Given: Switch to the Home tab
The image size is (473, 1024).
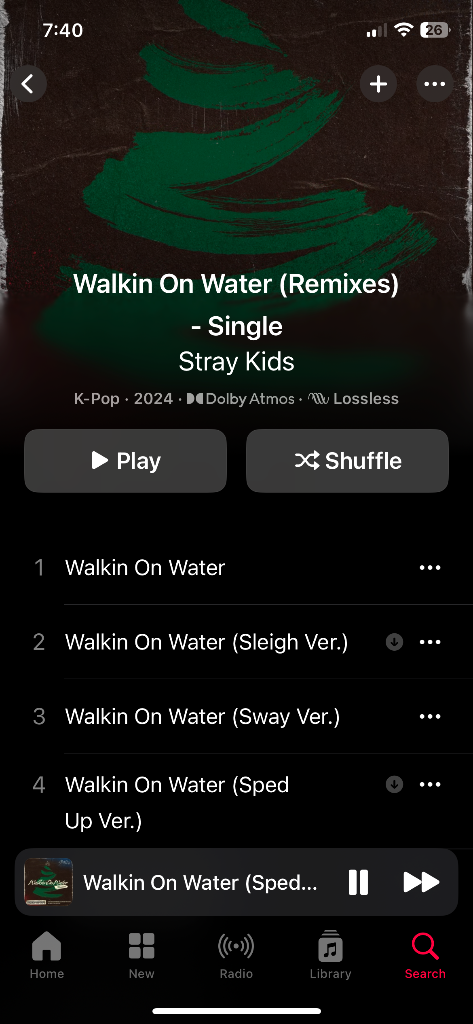Looking at the screenshot, I should 47,955.
